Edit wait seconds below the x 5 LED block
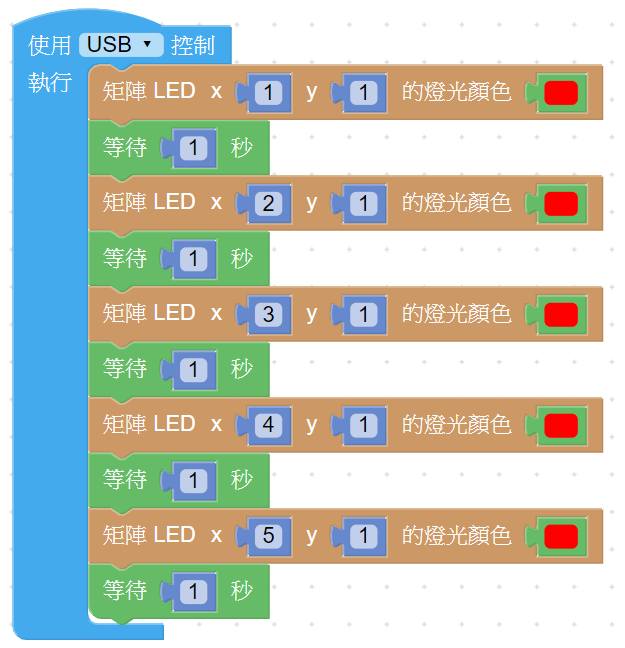Viewport: 625px width, 648px height. pyautogui.click(x=194, y=592)
